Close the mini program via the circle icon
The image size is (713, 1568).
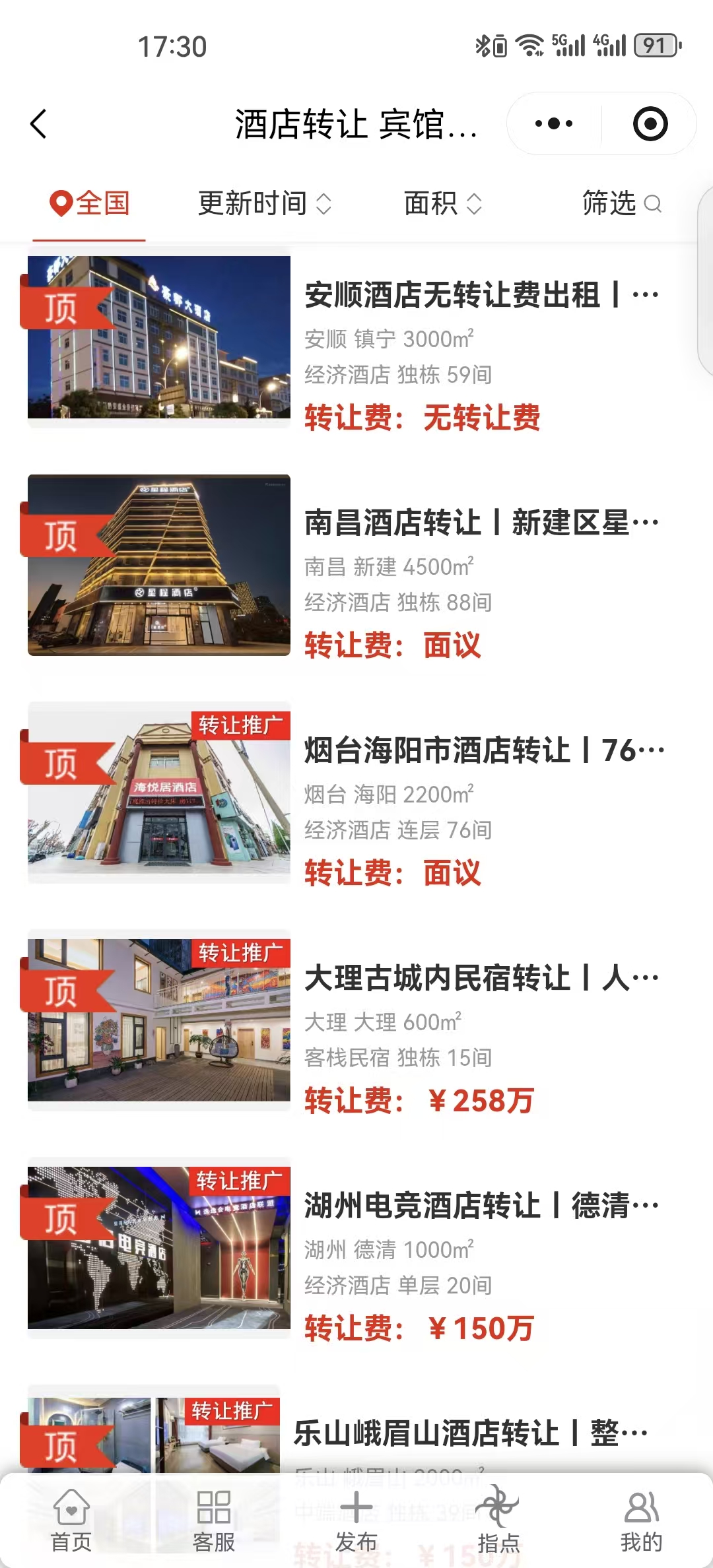click(650, 124)
